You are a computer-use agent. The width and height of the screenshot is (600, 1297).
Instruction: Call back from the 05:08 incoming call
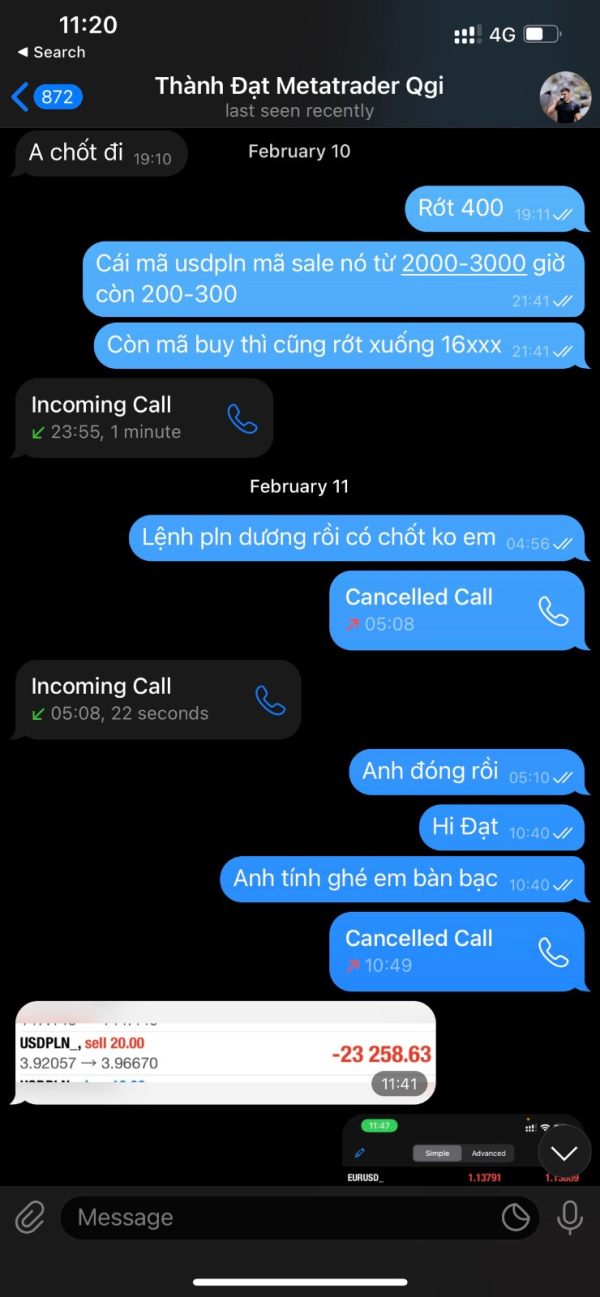(x=270, y=699)
